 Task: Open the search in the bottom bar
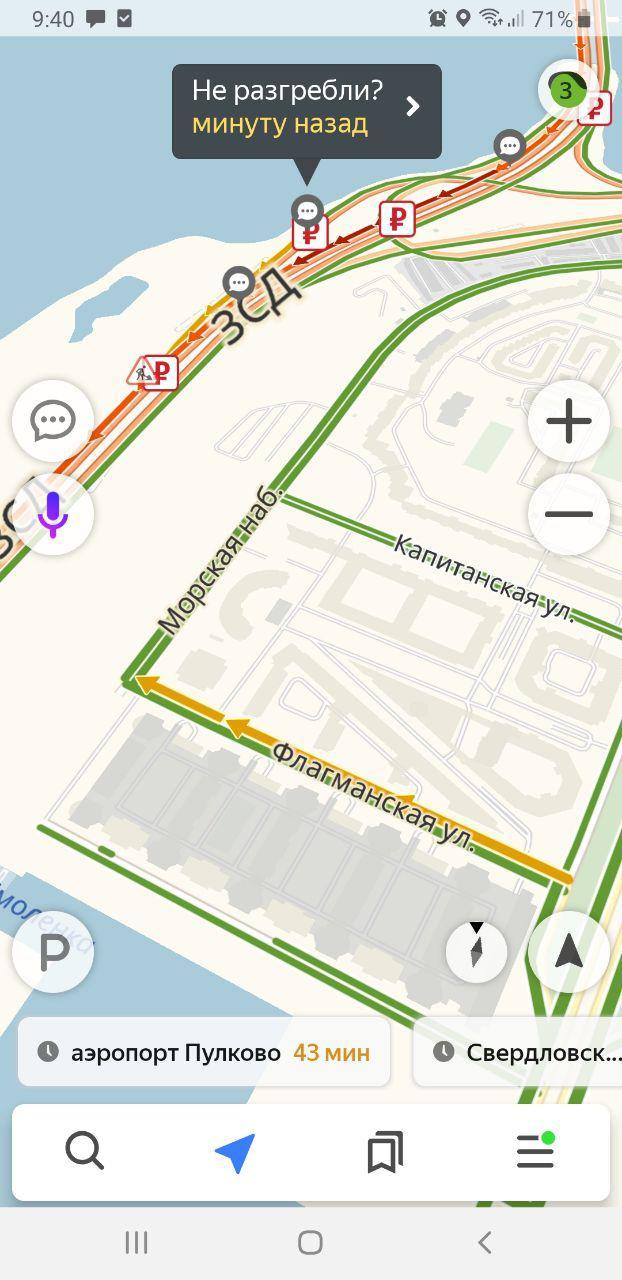[x=85, y=1153]
